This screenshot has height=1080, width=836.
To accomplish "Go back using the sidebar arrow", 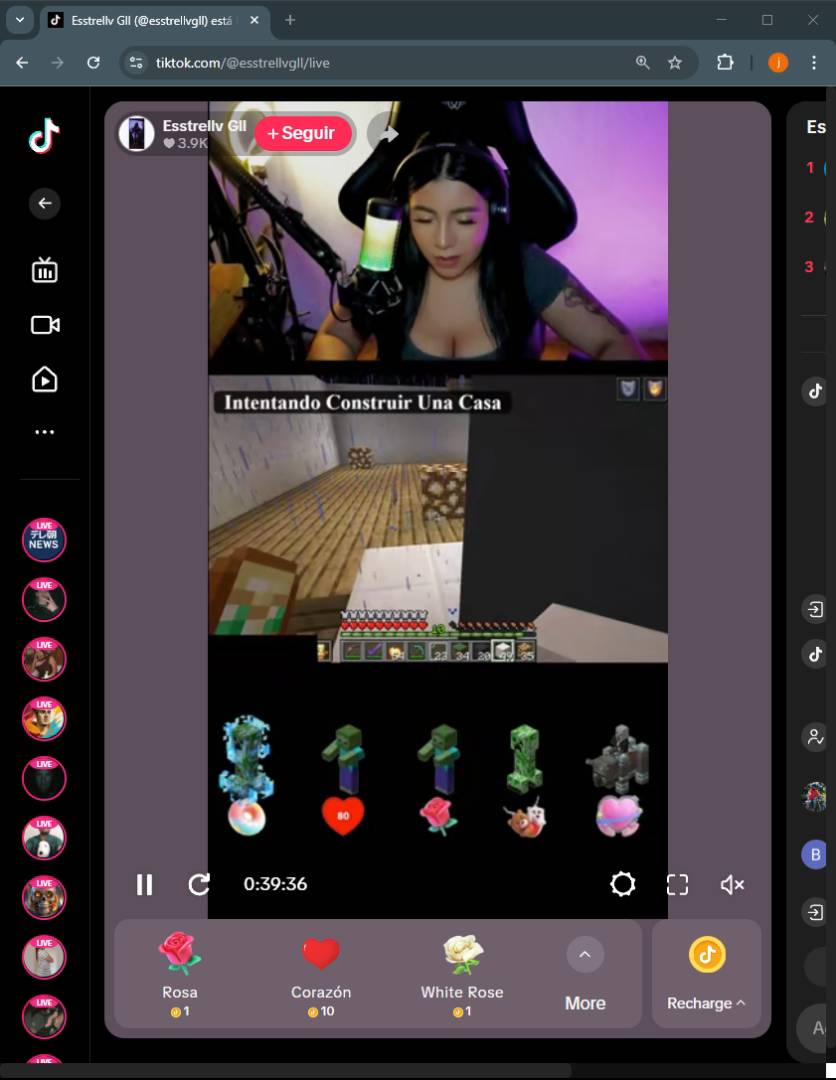I will click(x=45, y=203).
